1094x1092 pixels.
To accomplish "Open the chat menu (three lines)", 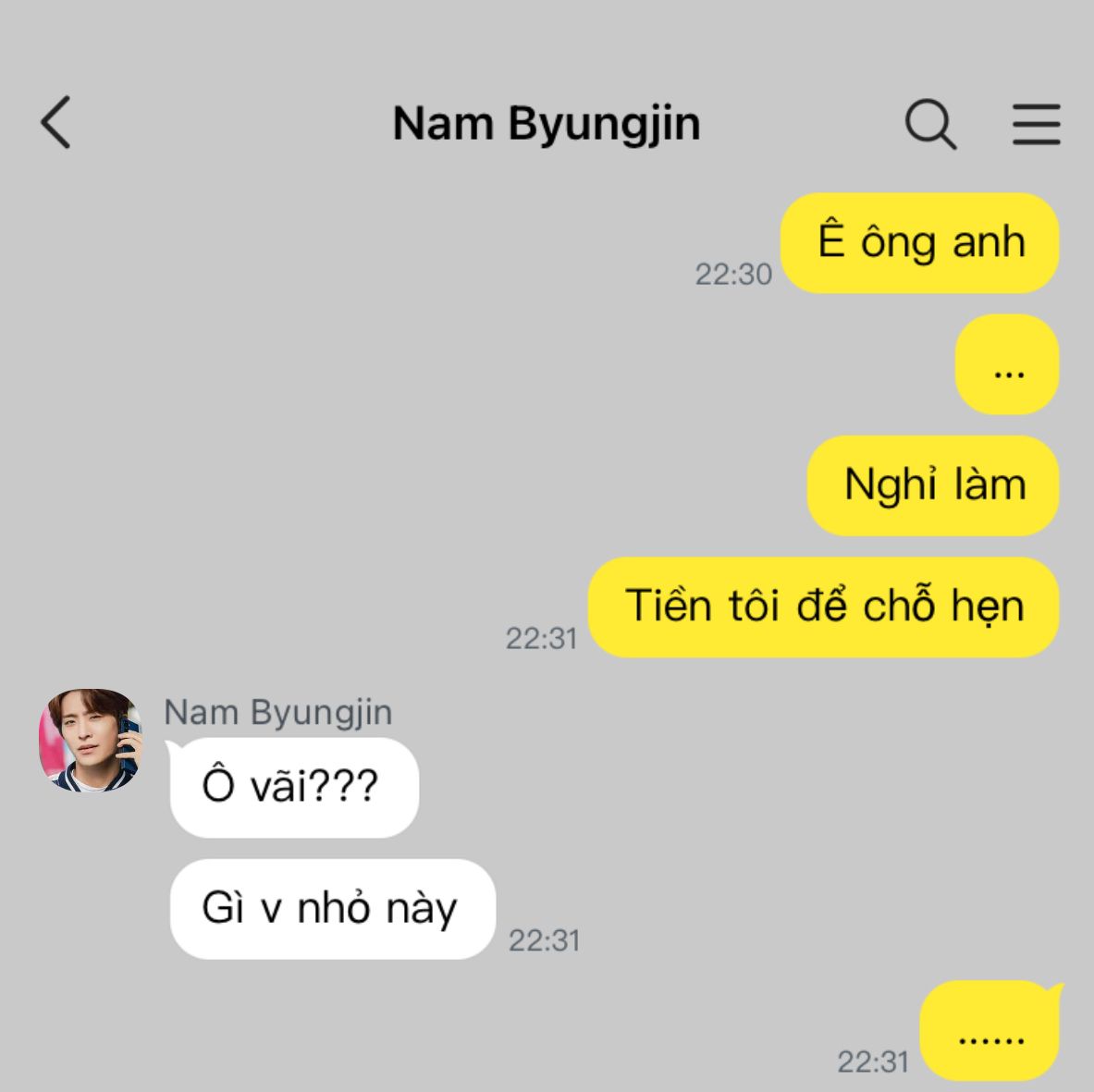I will [1036, 124].
